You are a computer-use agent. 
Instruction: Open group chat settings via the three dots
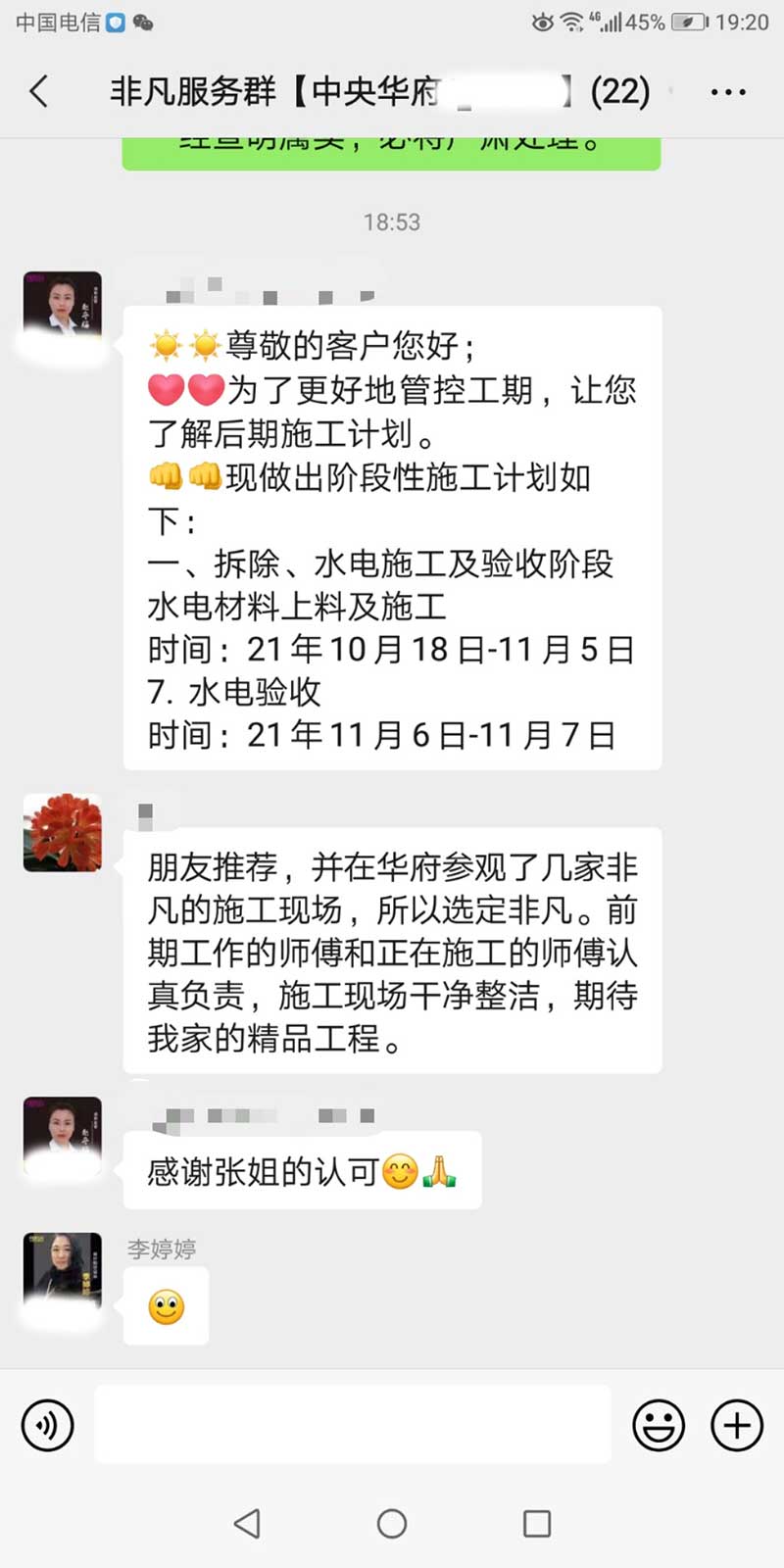tap(727, 90)
